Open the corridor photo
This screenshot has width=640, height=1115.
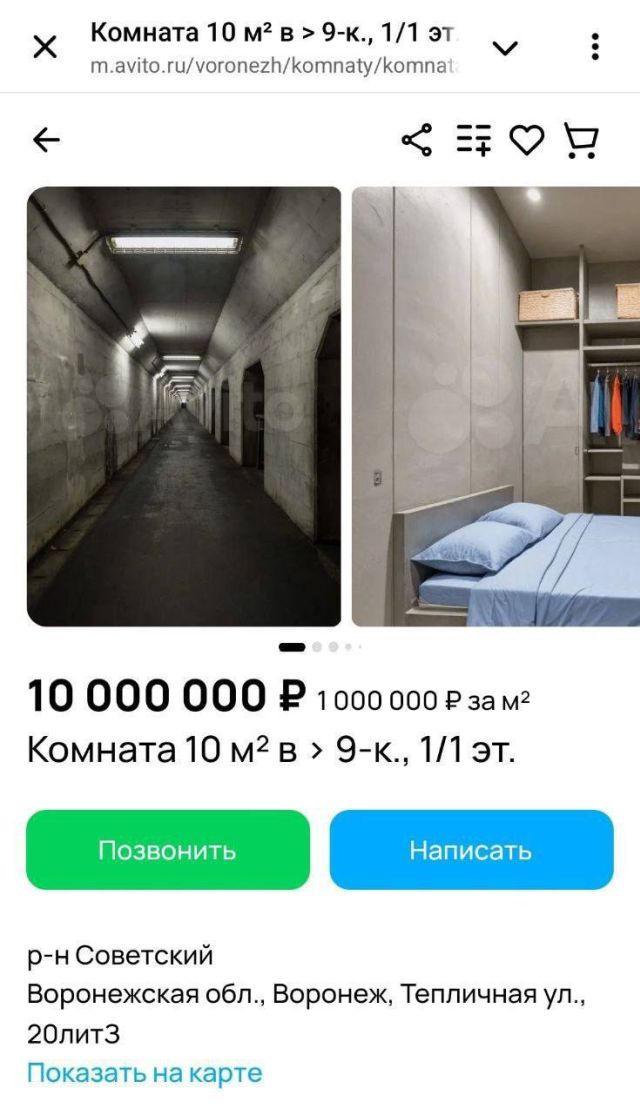[184, 406]
